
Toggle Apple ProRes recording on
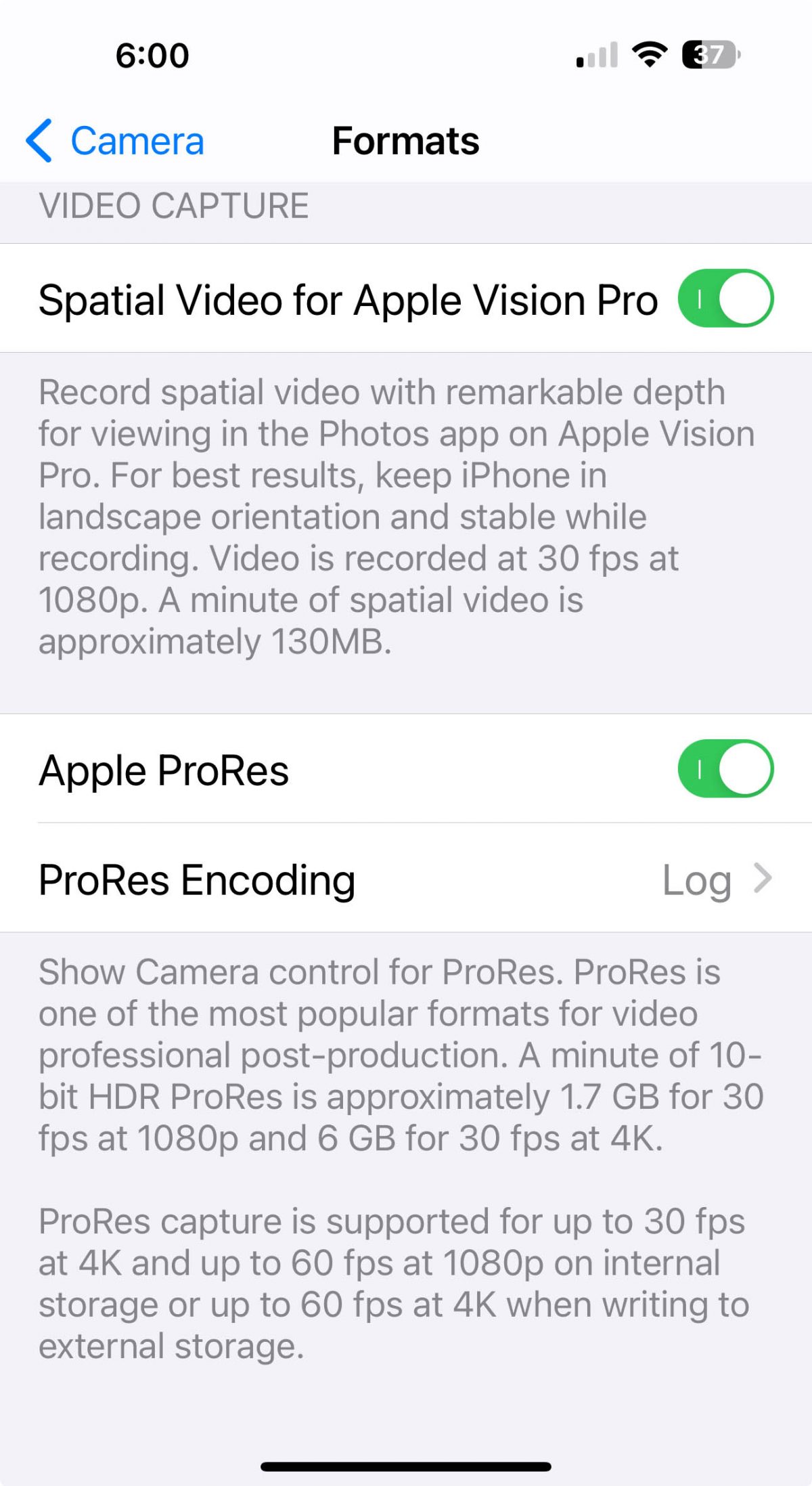[725, 768]
